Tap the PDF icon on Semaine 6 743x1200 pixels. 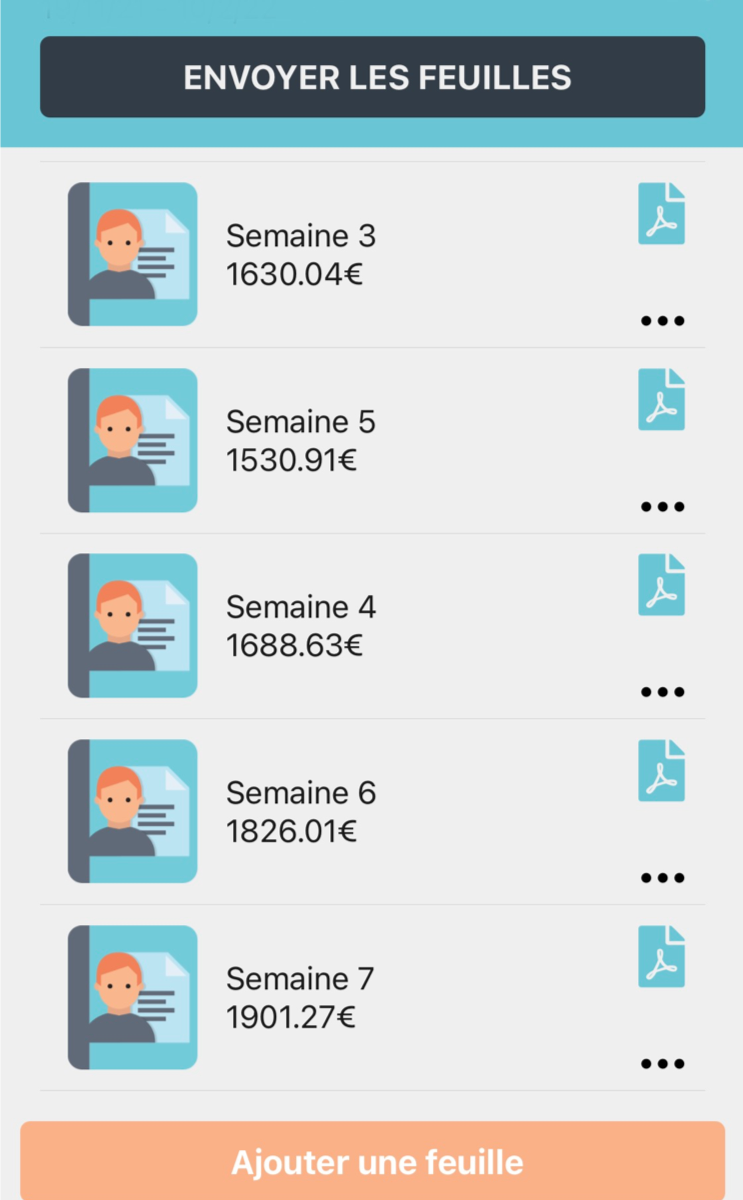pyautogui.click(x=662, y=771)
